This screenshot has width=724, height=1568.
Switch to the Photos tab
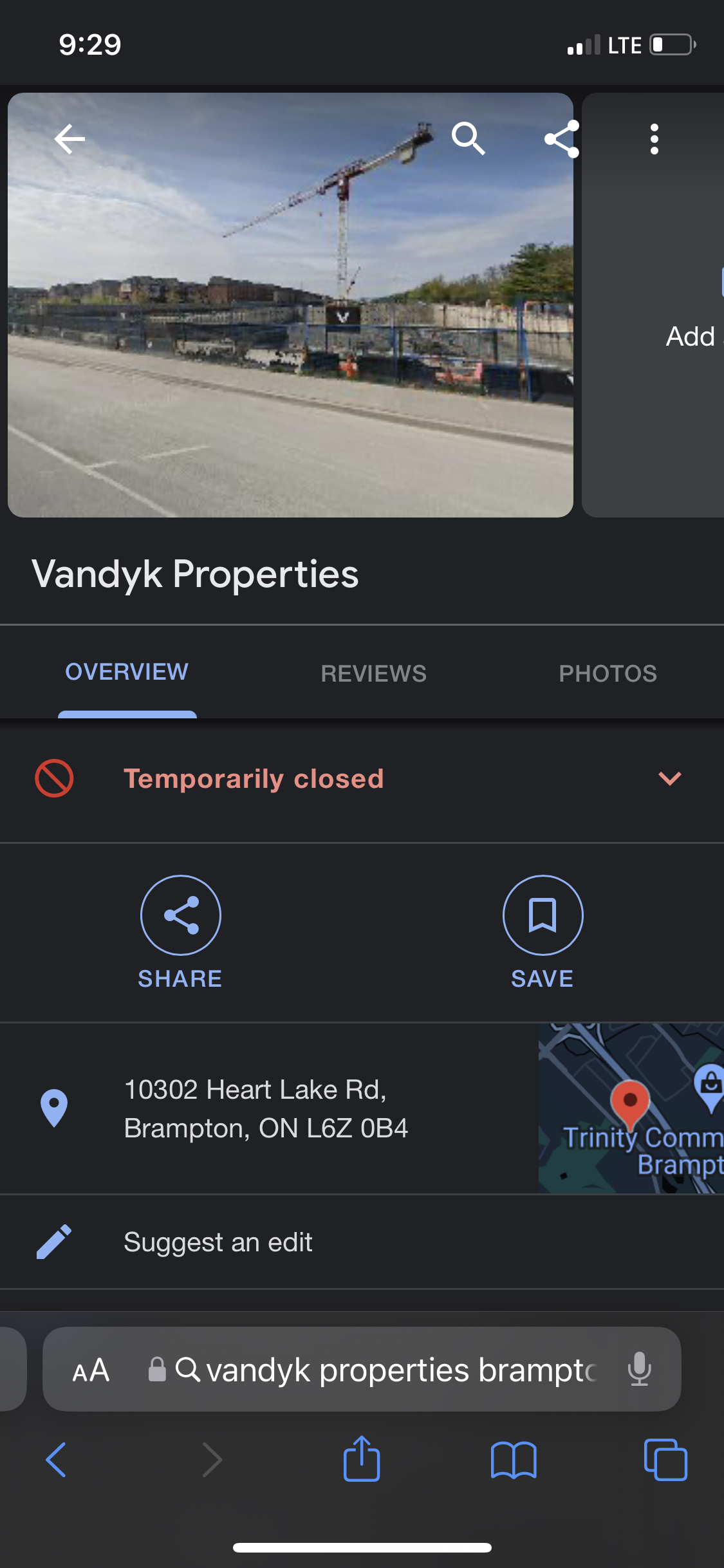[608, 674]
